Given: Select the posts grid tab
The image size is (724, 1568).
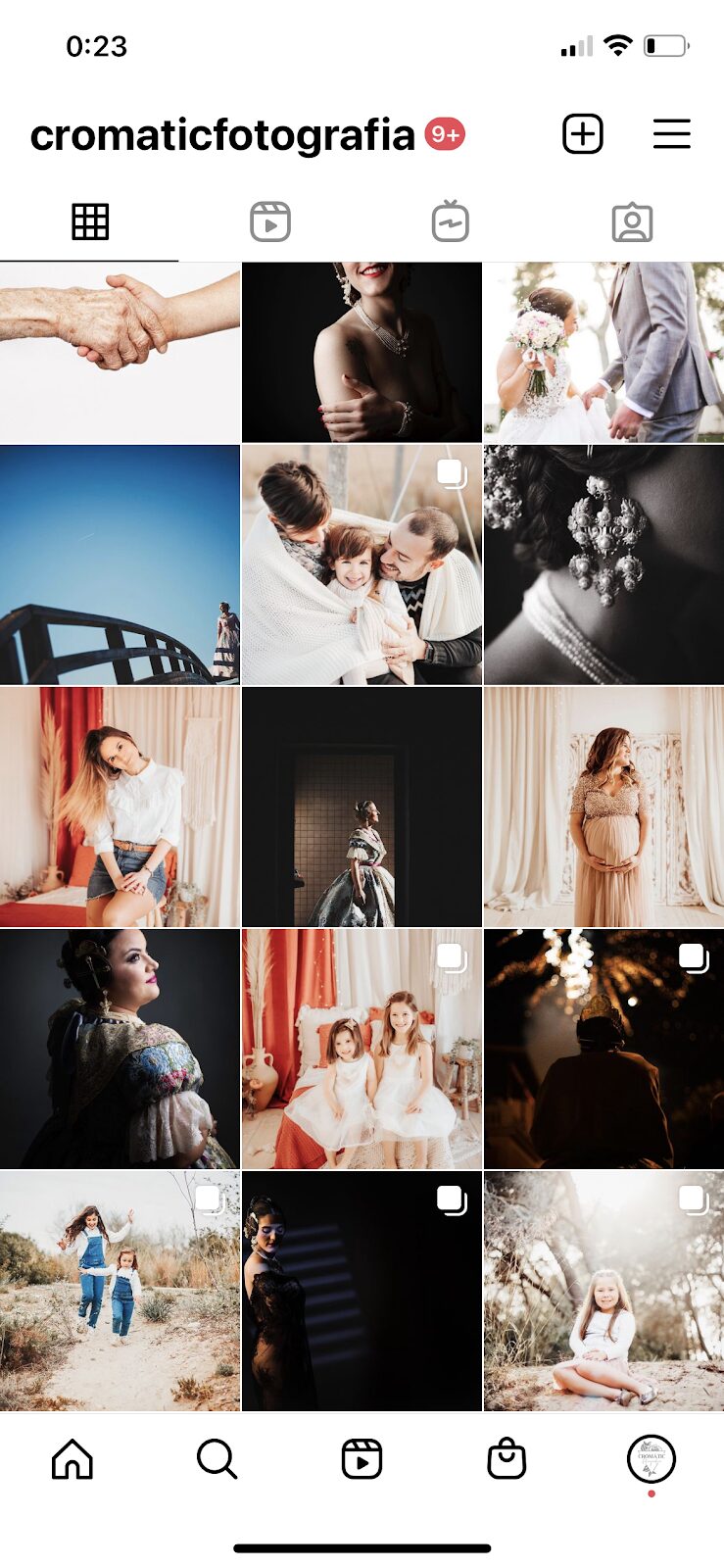Looking at the screenshot, I should (x=90, y=222).
